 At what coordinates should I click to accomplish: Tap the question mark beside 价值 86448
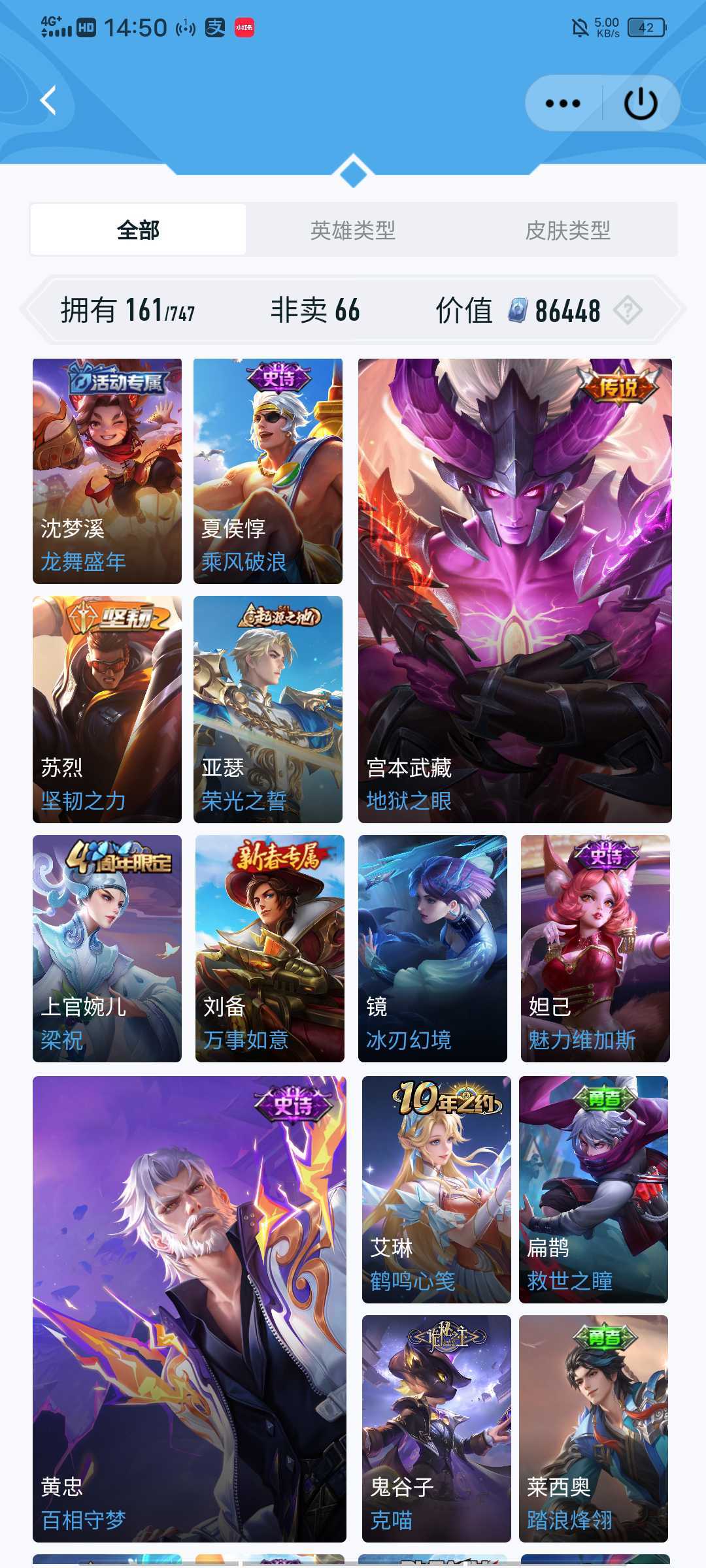pyautogui.click(x=628, y=310)
